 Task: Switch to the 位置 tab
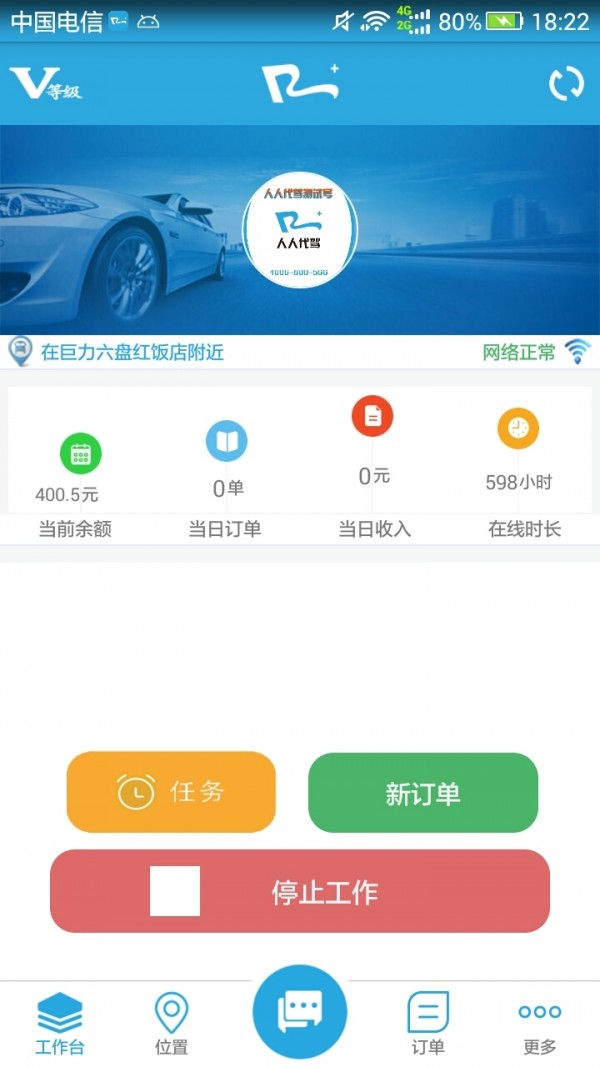tap(171, 1023)
